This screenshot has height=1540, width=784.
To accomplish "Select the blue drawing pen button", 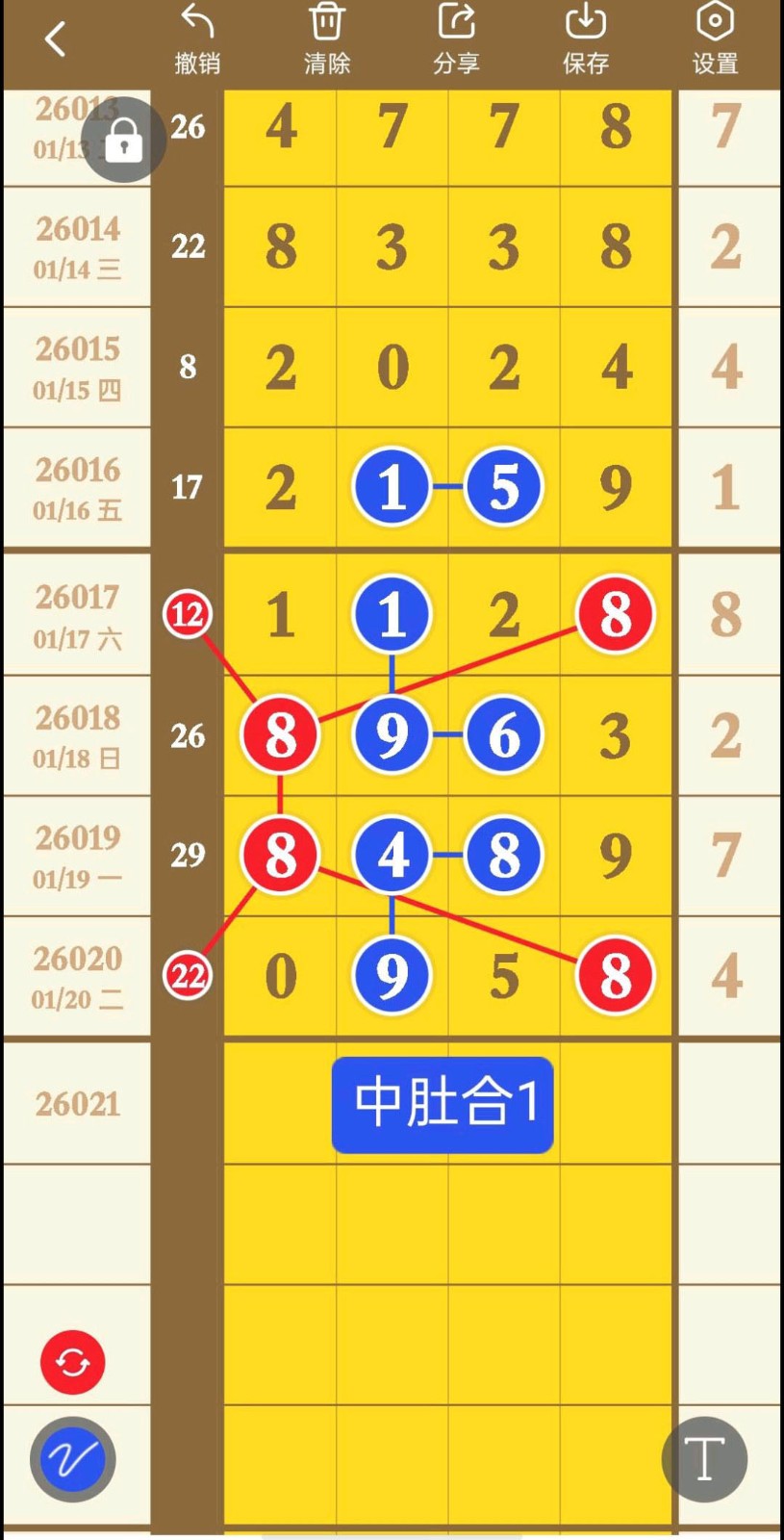I will [x=73, y=1459].
